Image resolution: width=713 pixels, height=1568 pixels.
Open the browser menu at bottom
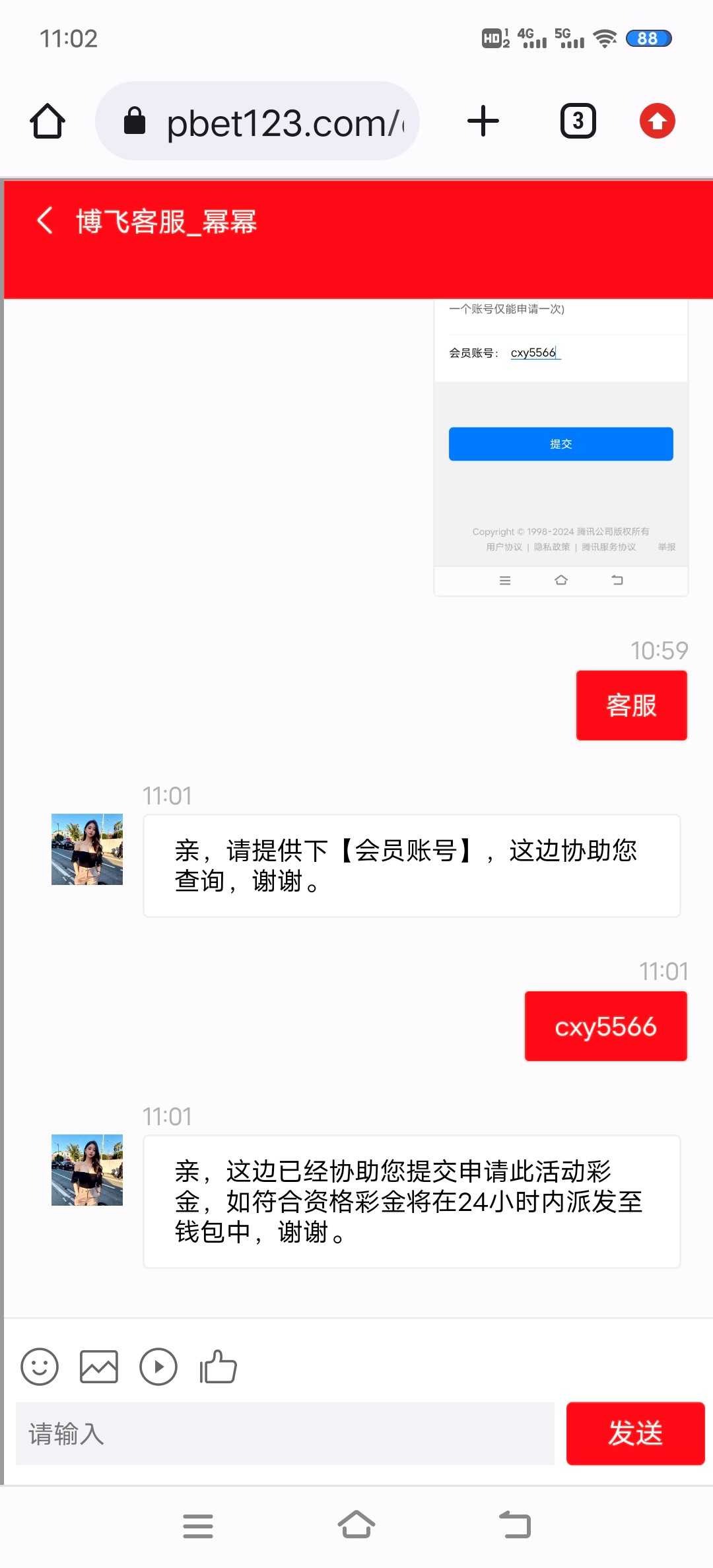[198, 1526]
